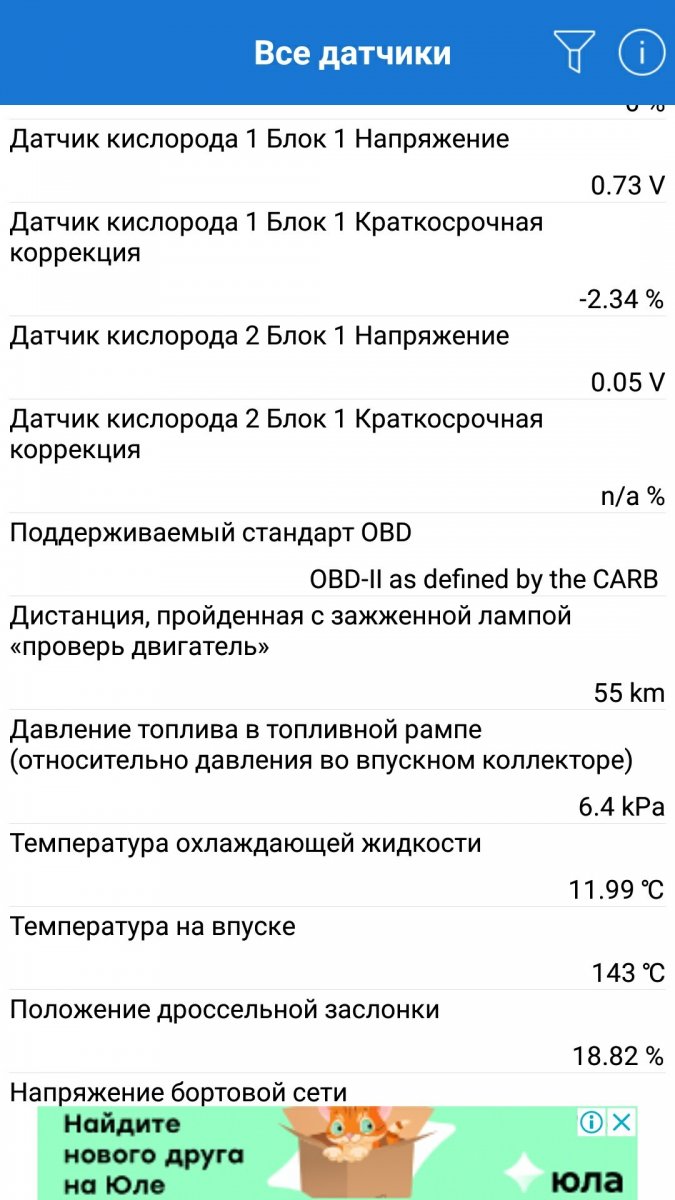Open the Юла advertisement banner
This screenshot has height=1200, width=675.
point(337,1153)
